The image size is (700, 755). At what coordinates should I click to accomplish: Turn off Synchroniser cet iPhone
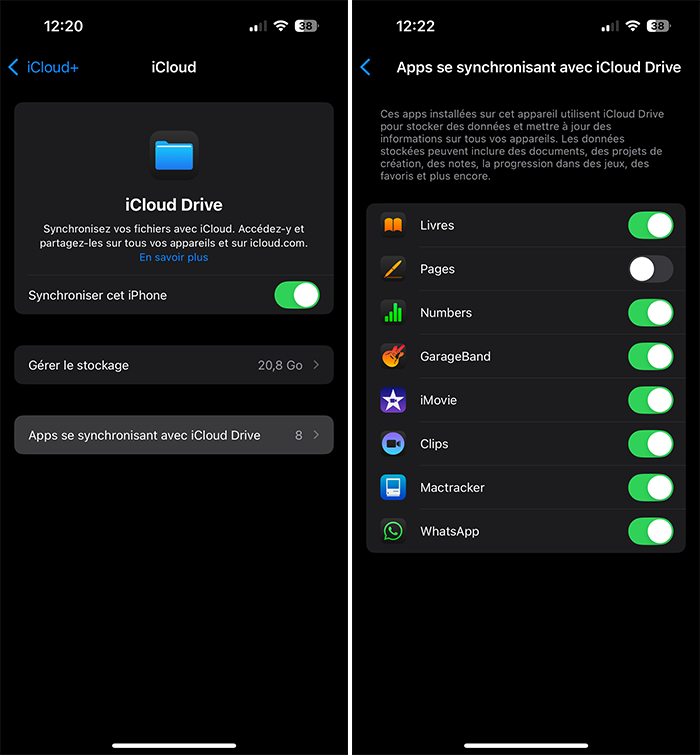click(297, 295)
